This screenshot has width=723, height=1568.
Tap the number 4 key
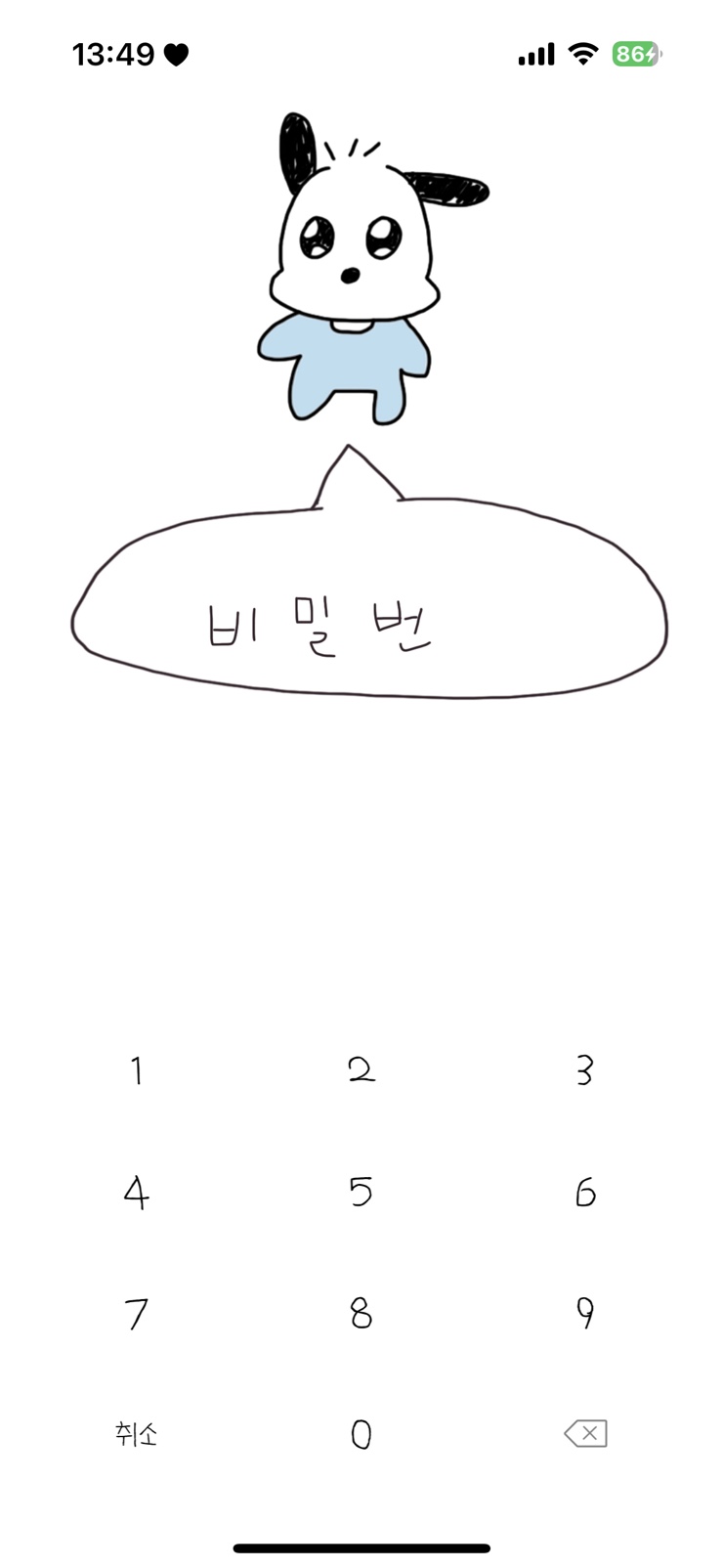pos(137,1193)
